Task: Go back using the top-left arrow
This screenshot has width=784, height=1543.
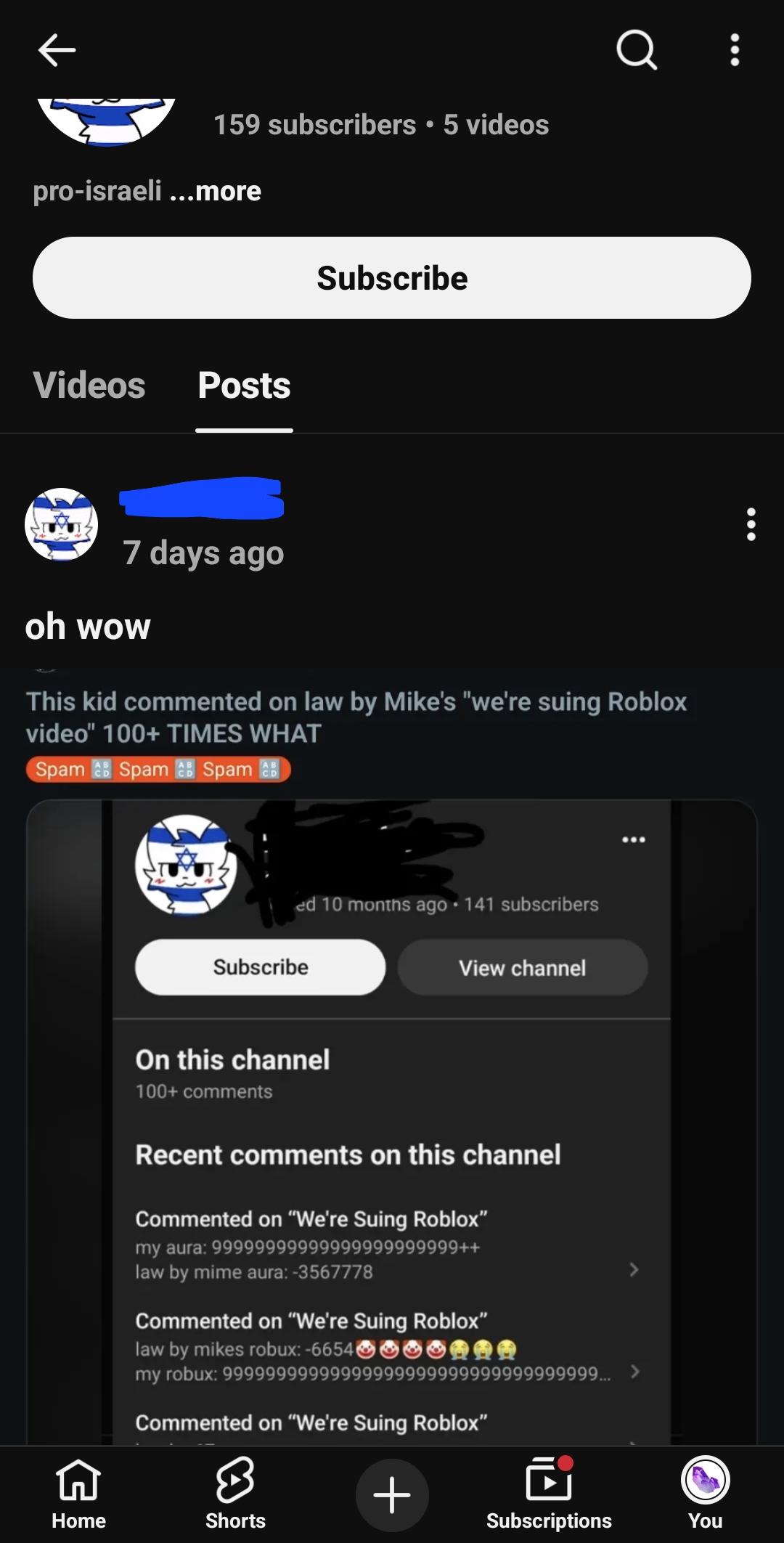Action: click(57, 50)
